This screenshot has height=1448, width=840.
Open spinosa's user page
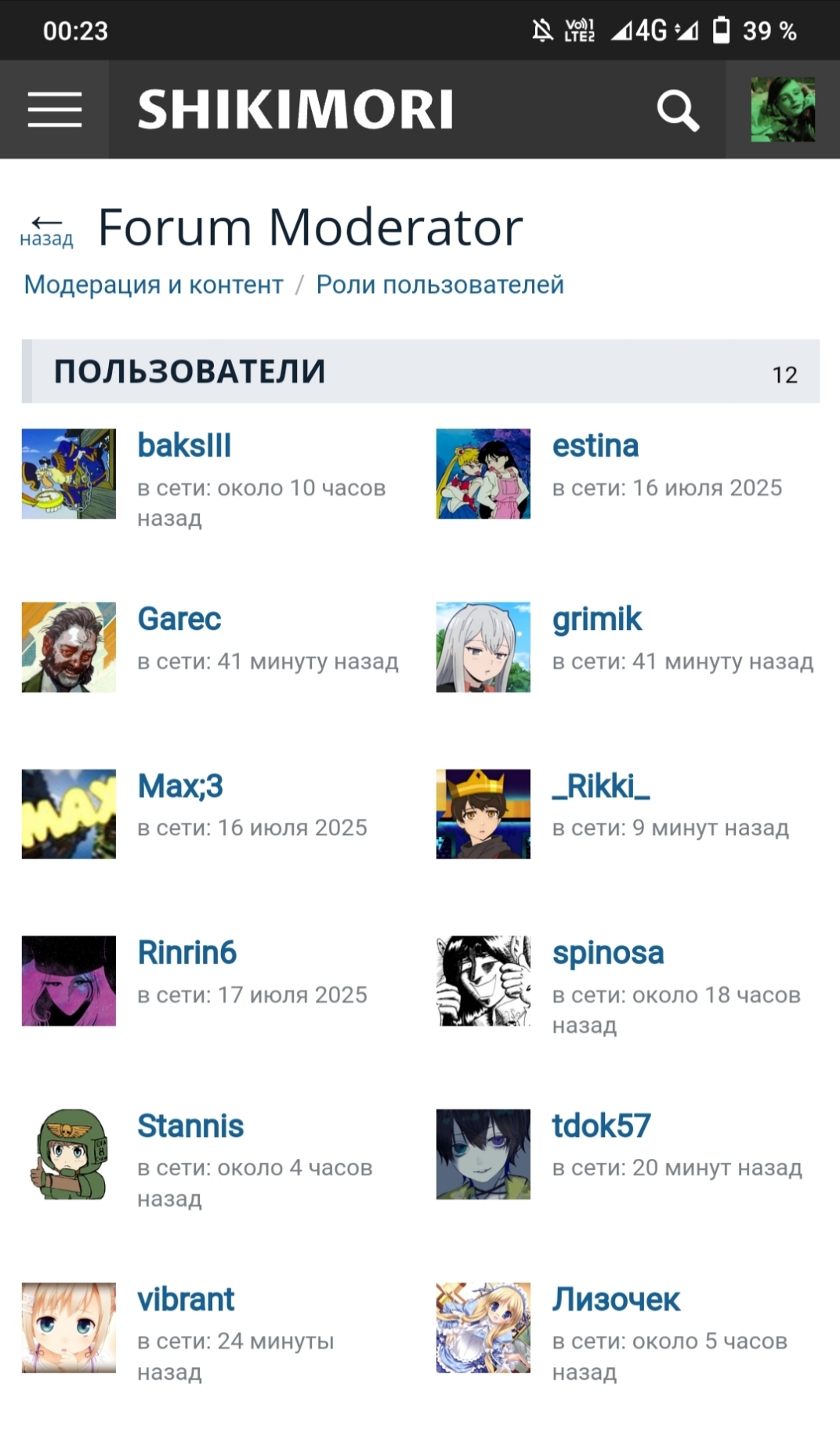pos(608,953)
